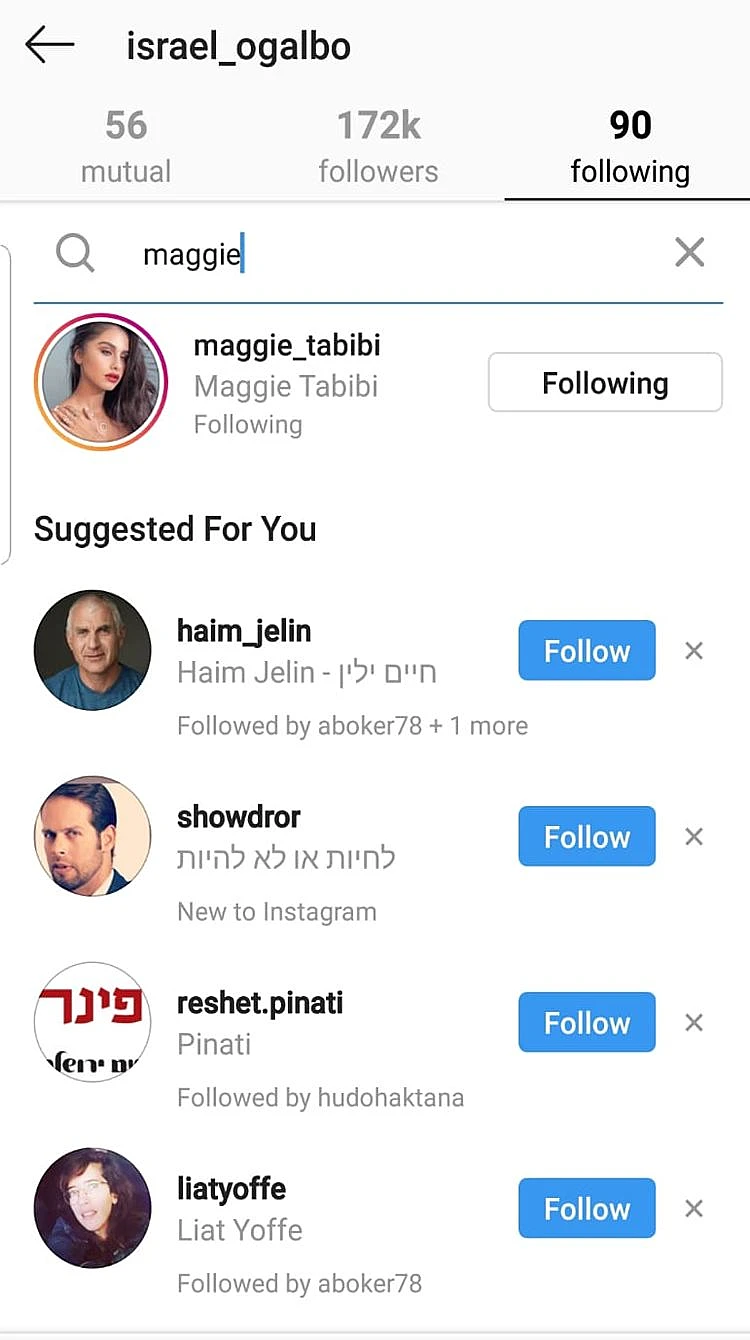Screen dimensions: 750x1340
Task: View showdror's profile
Action: 239,817
